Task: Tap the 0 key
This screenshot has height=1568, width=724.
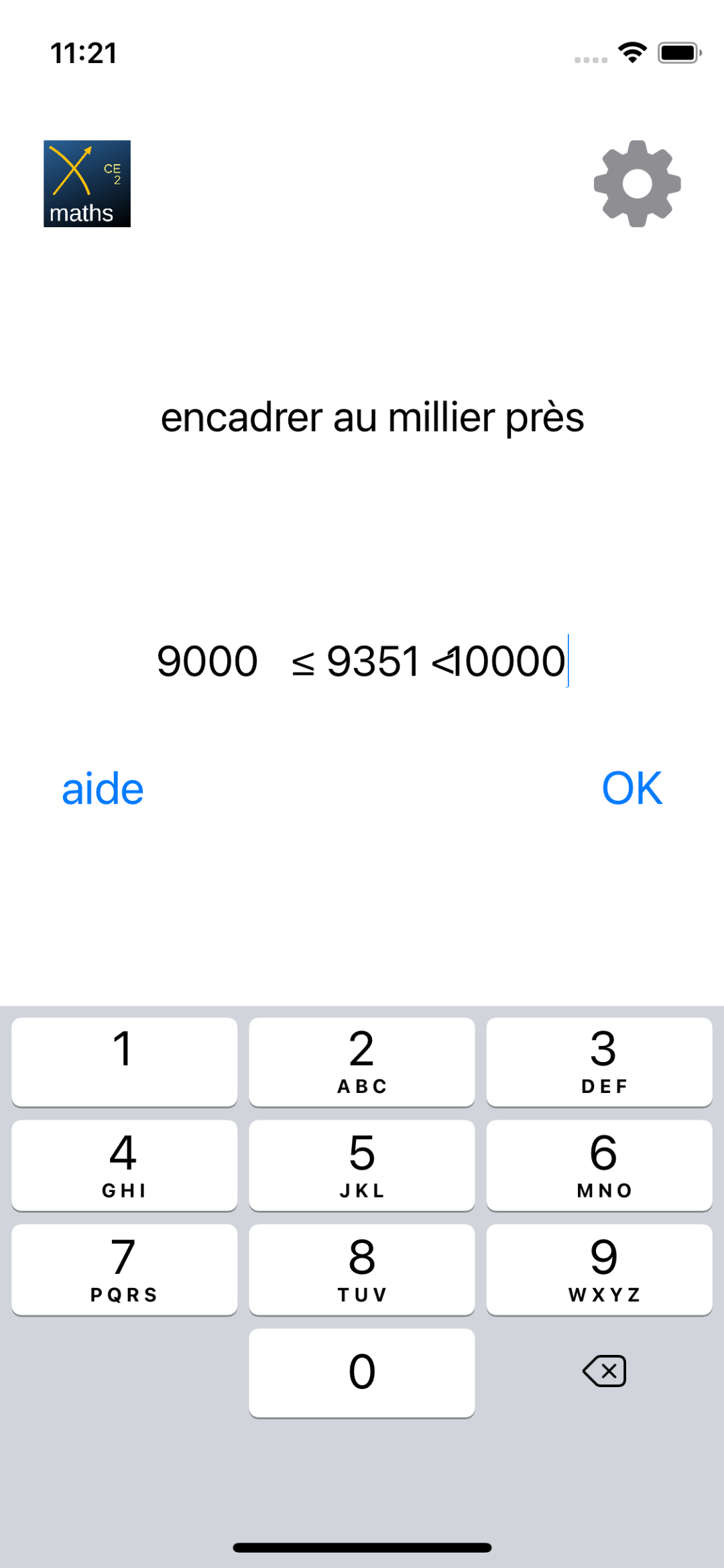Action: [362, 1372]
